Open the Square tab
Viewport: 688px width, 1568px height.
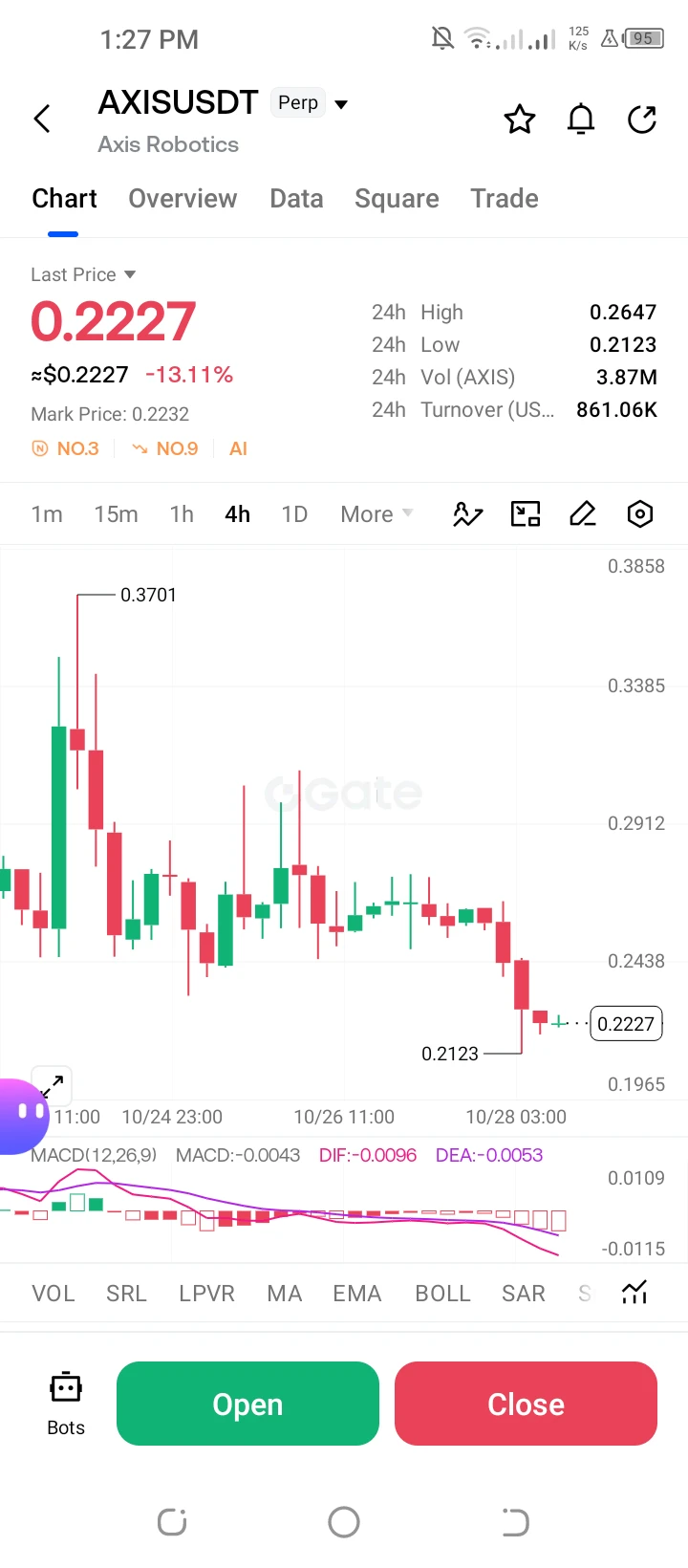(397, 199)
